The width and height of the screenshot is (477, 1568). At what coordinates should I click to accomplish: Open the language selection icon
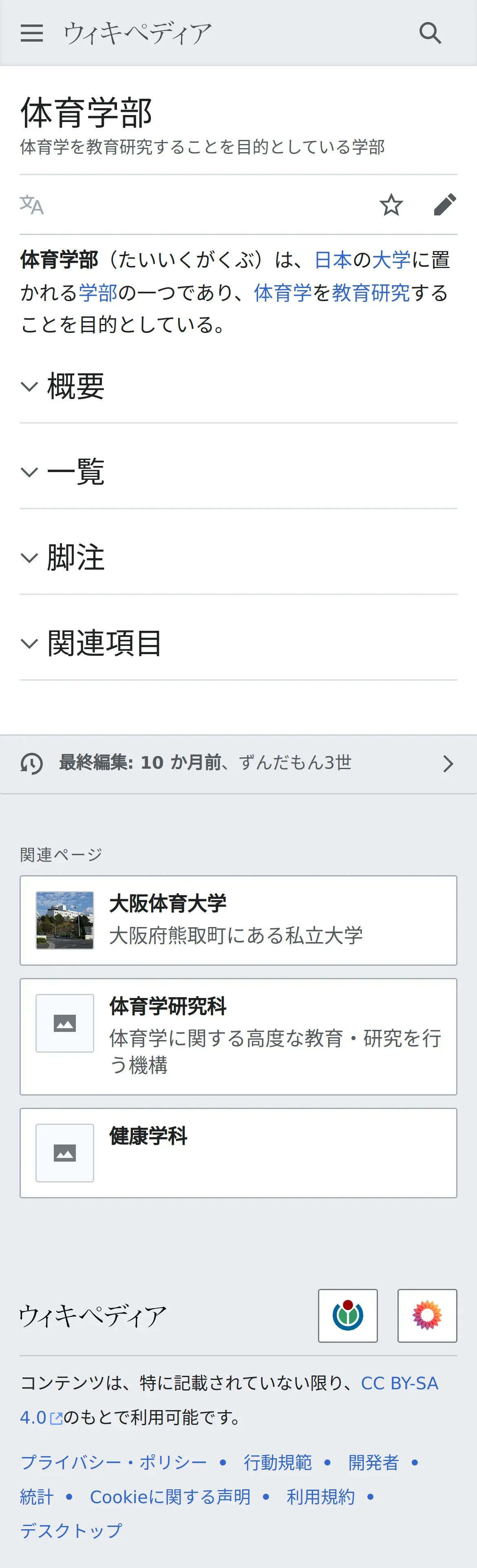pos(32,205)
